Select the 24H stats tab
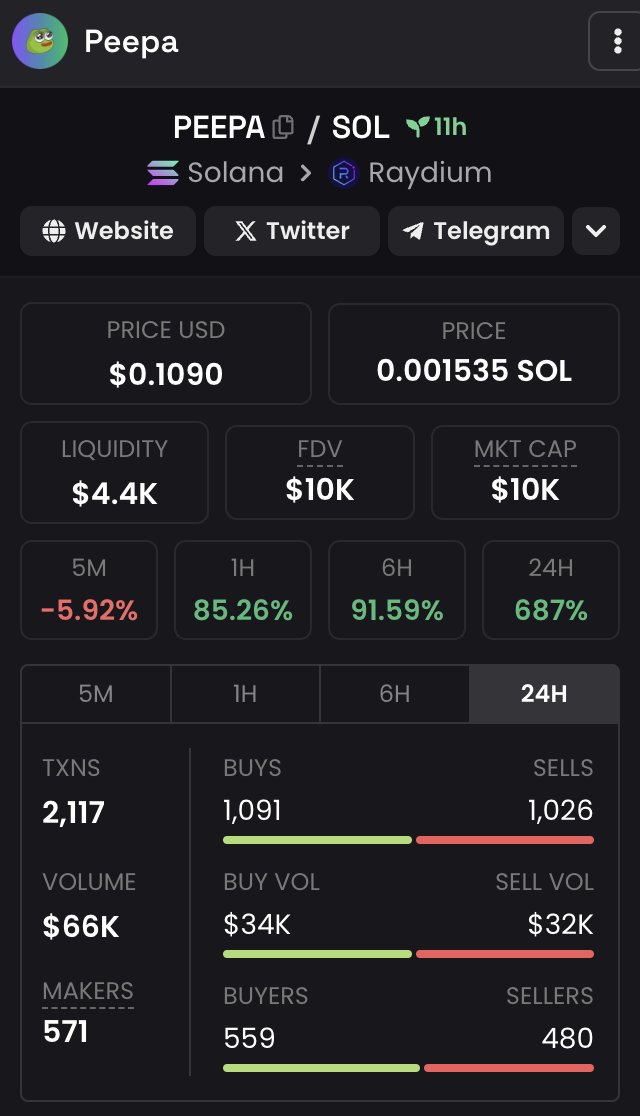The height and width of the screenshot is (1116, 640). pyautogui.click(x=544, y=694)
